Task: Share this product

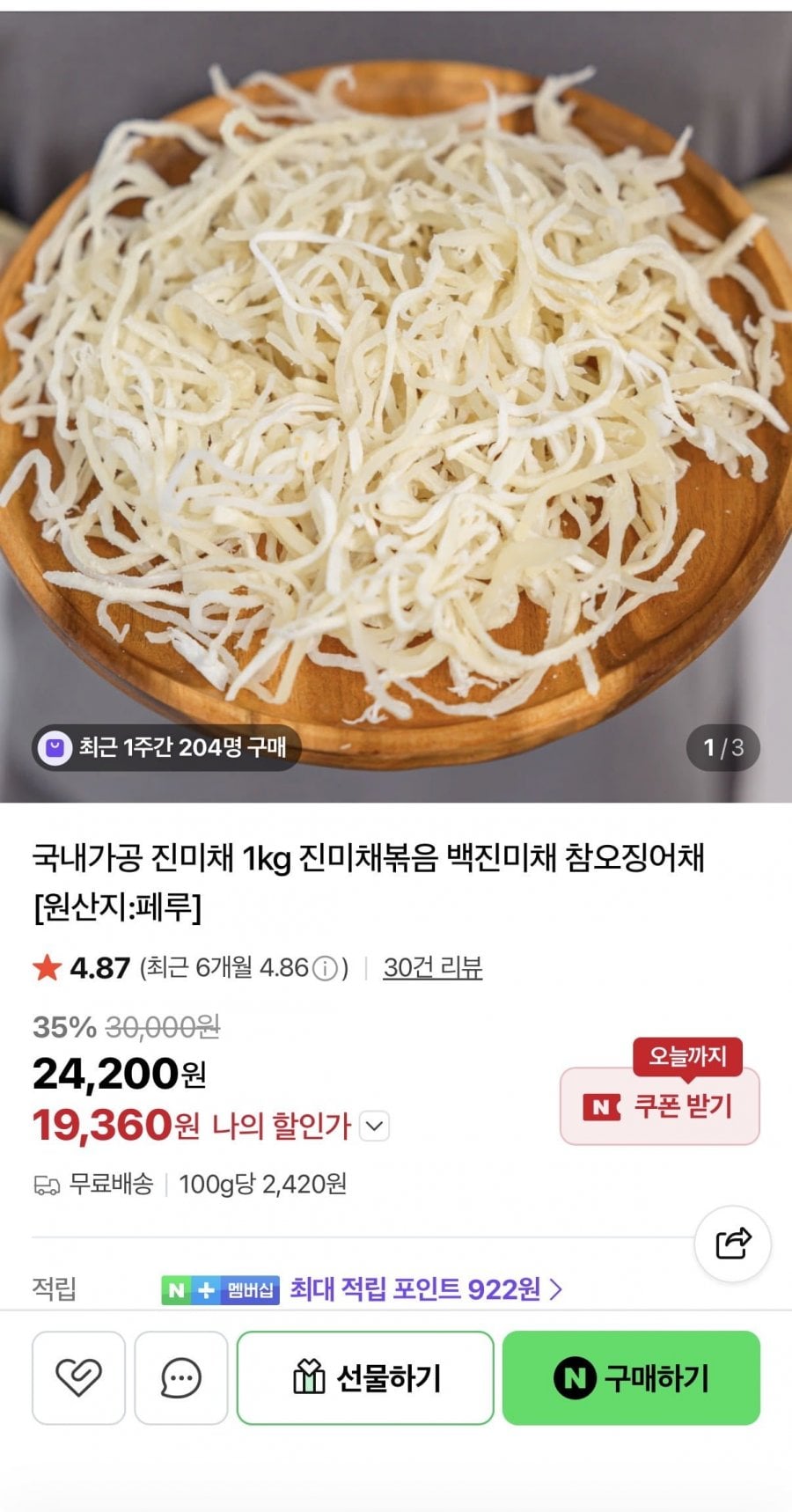Action: 732,1244
